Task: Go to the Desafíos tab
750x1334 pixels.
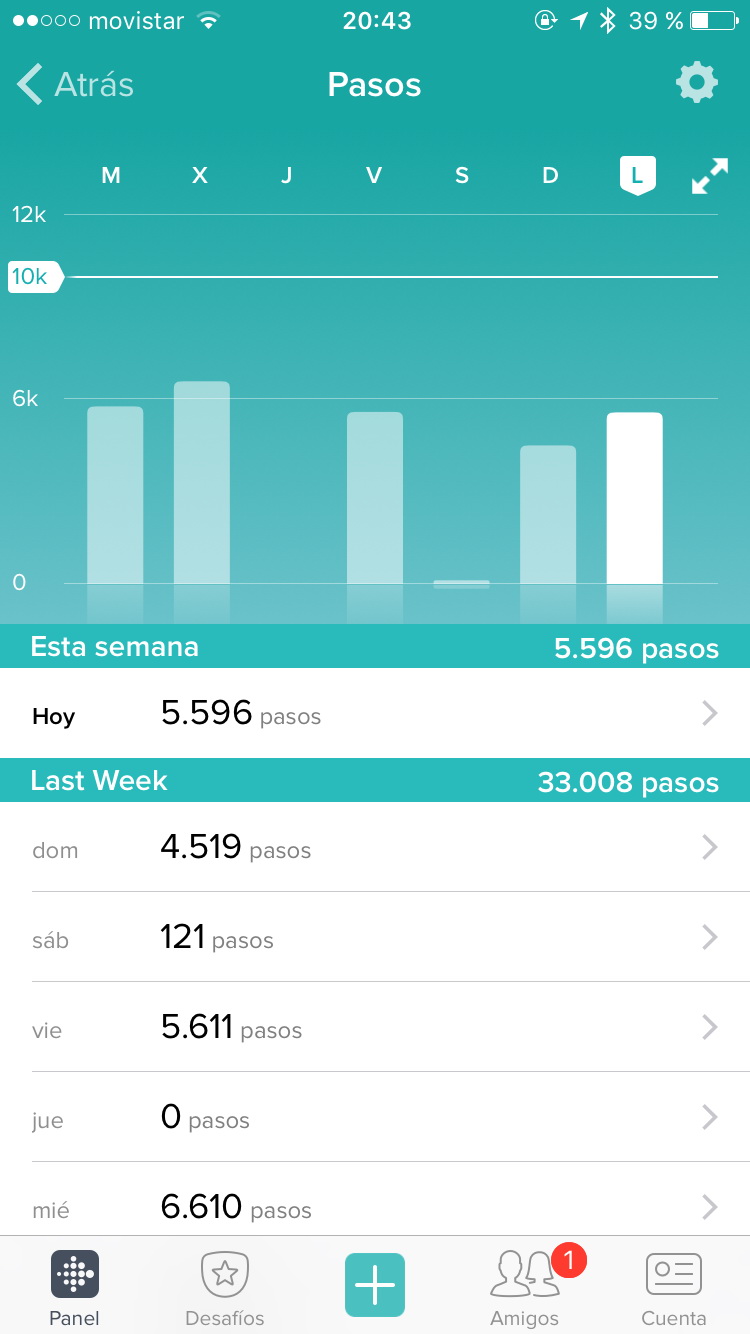Action: [x=225, y=1288]
